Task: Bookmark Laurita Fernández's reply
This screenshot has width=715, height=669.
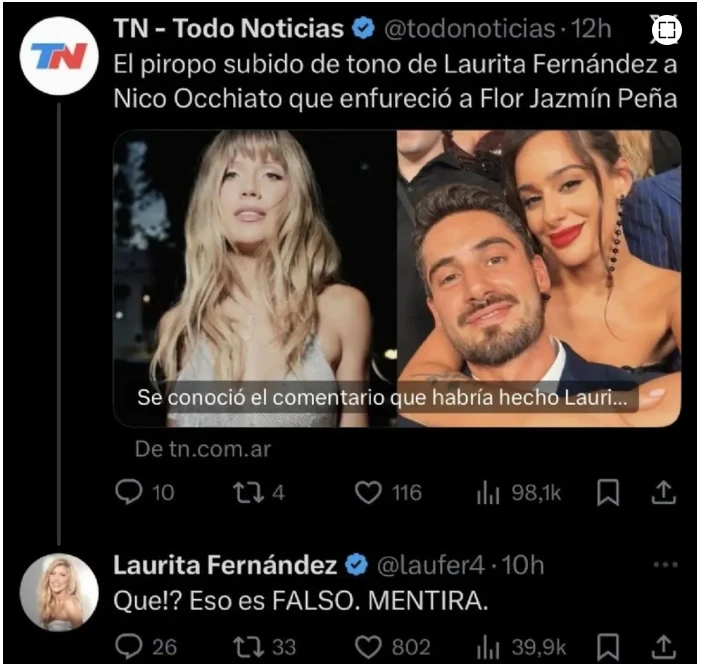Action: click(x=609, y=647)
